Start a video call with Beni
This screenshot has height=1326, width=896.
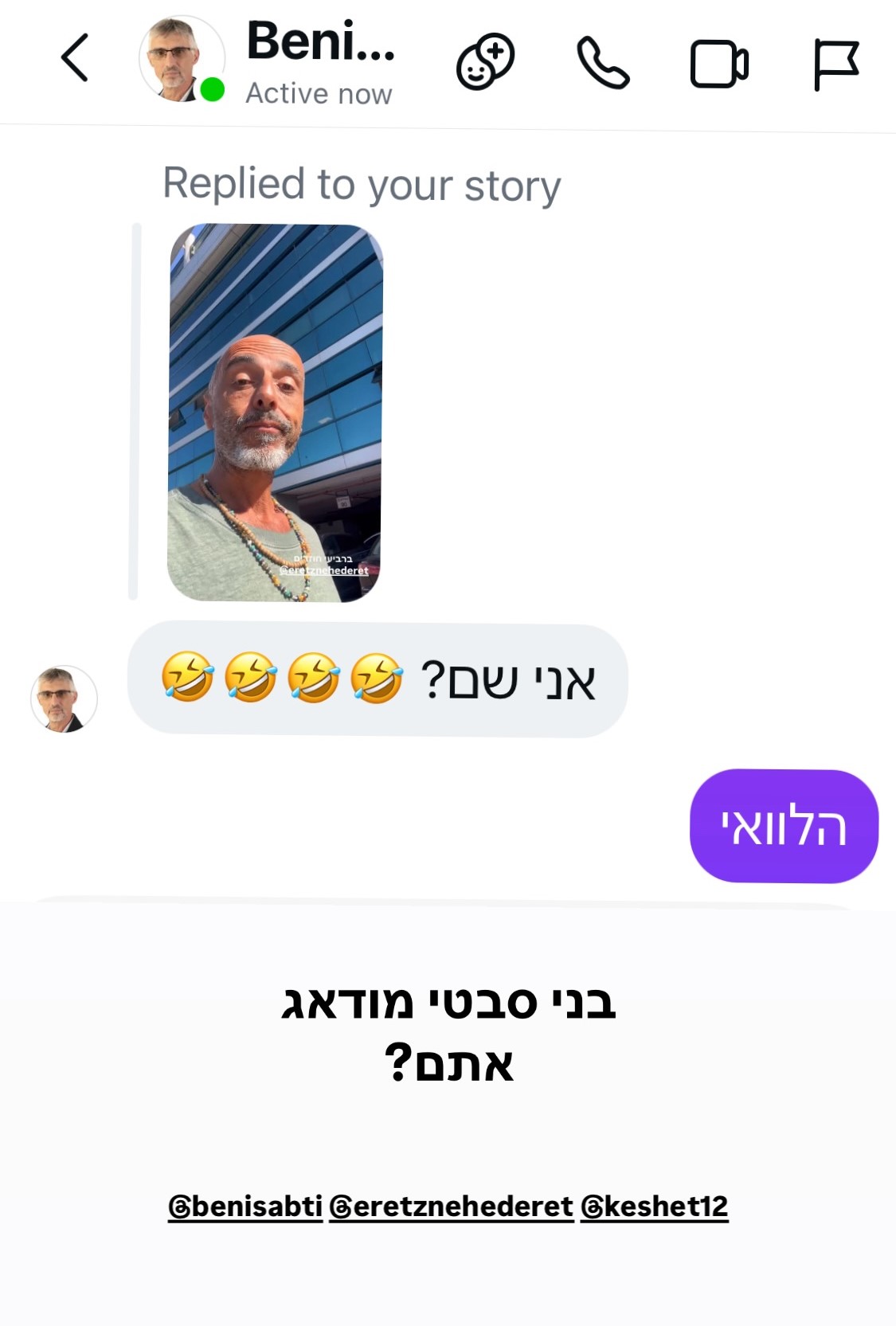(718, 64)
